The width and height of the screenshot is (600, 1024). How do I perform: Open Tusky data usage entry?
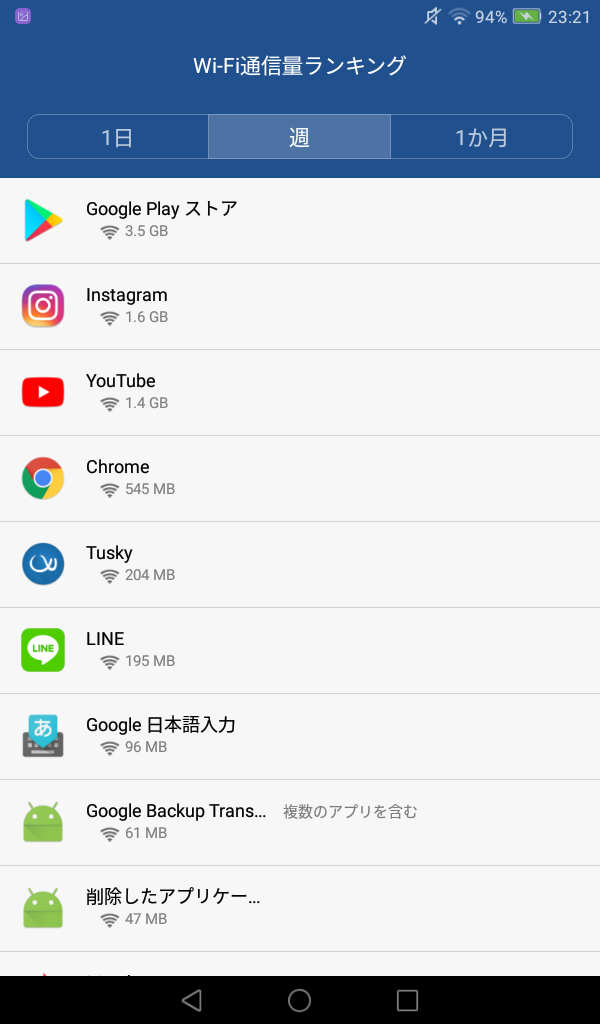pyautogui.click(x=300, y=564)
